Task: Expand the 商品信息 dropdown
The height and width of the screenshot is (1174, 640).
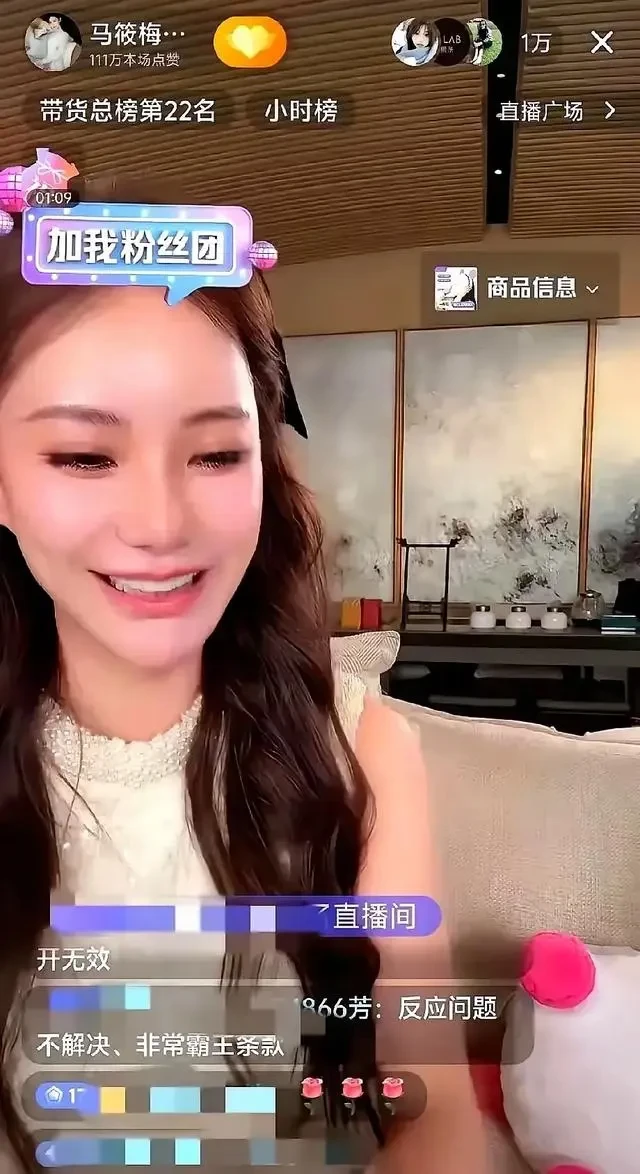Action: click(x=520, y=288)
